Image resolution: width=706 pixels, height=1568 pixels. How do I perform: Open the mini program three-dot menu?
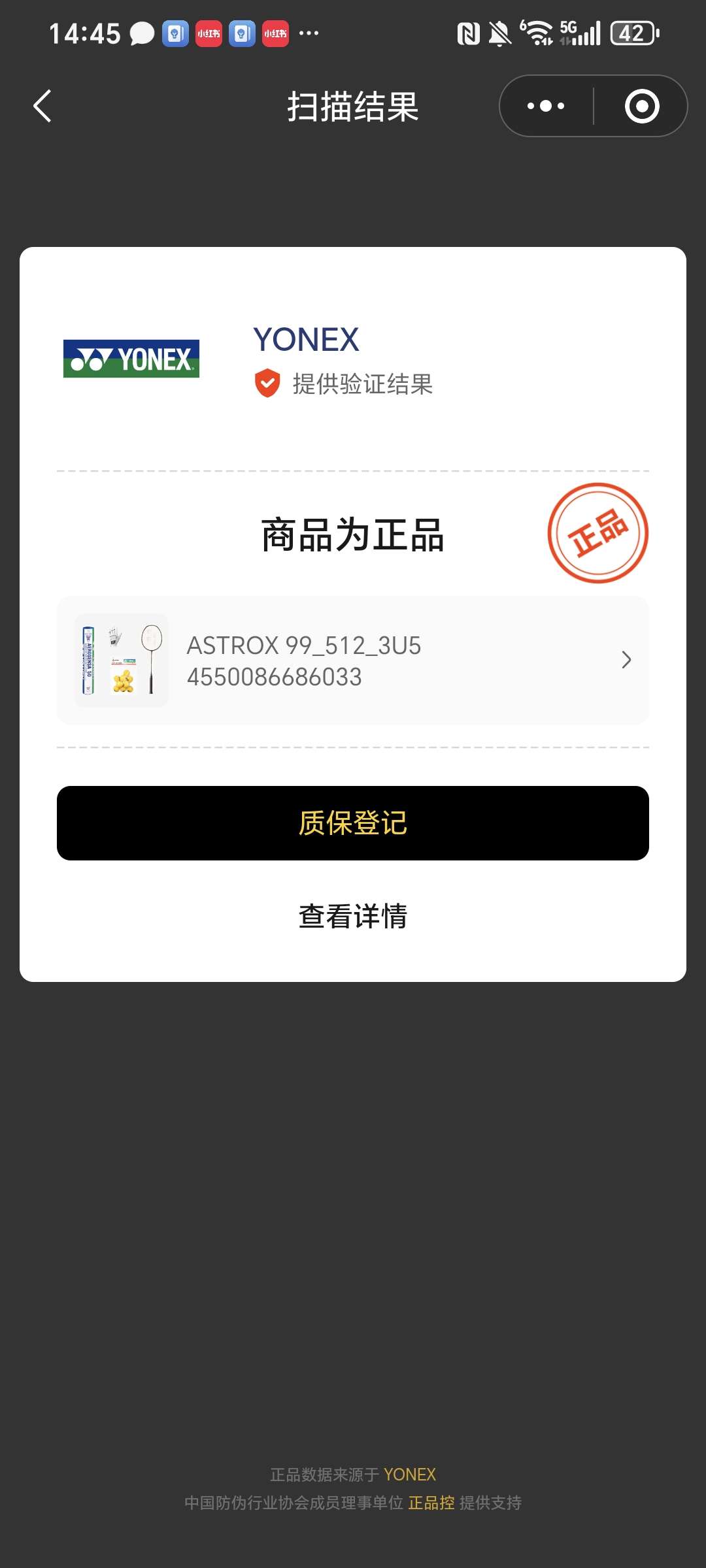click(x=546, y=106)
